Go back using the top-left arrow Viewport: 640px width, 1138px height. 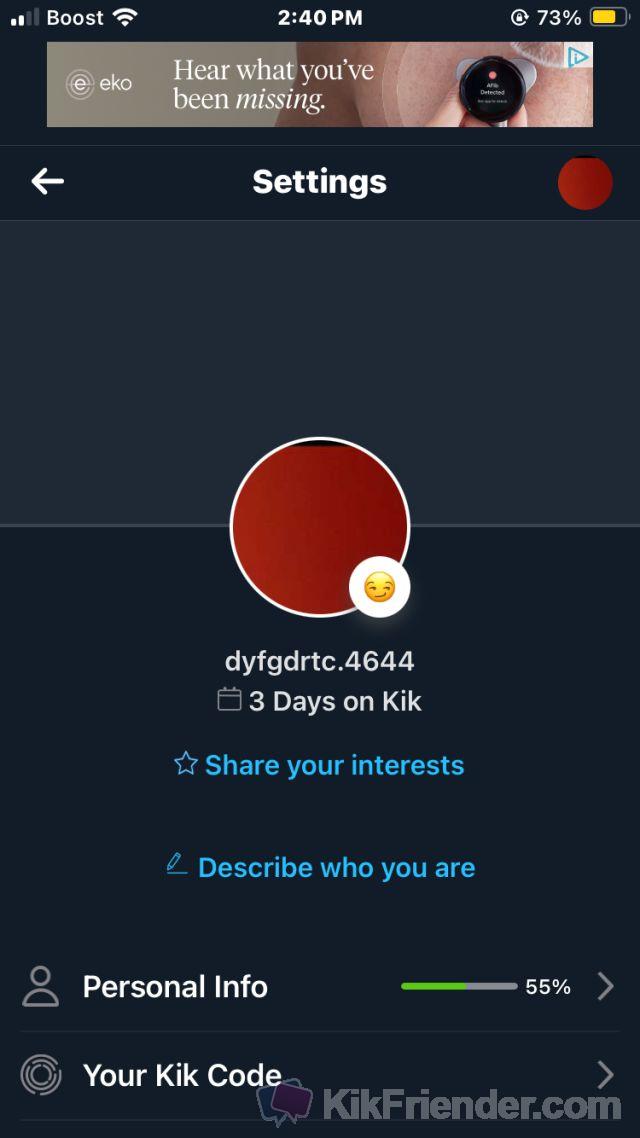coord(47,181)
